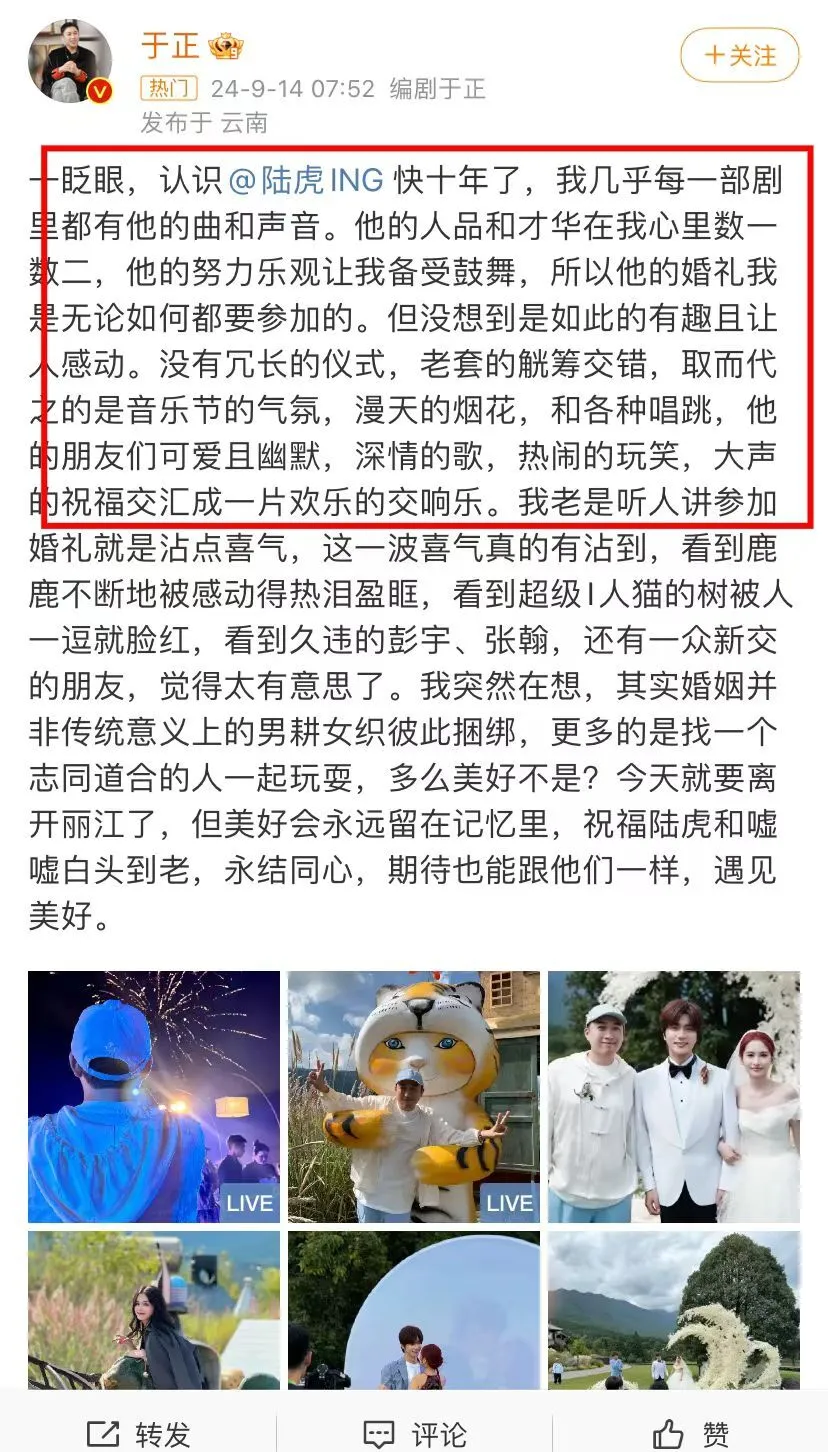Open the bride and groom group photo
This screenshot has height=1452, width=828.
click(x=674, y=1096)
